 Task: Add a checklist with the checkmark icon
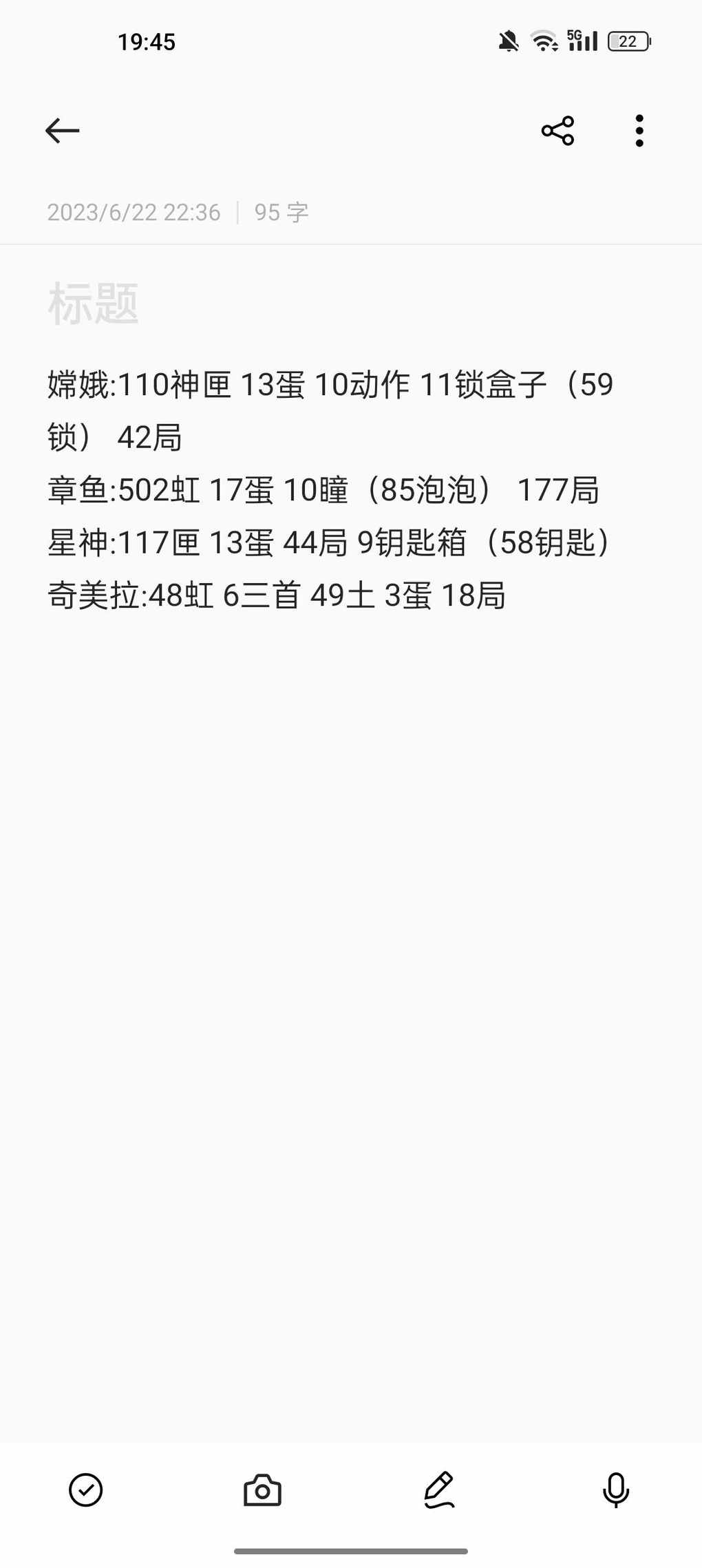pyautogui.click(x=86, y=1490)
